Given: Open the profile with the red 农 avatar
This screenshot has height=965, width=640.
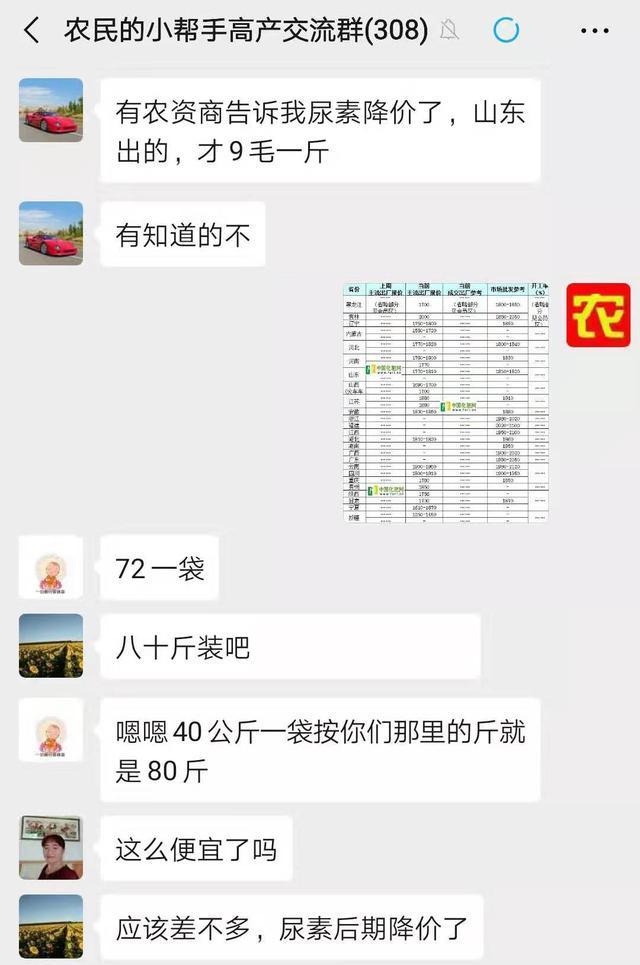Looking at the screenshot, I should click(x=598, y=315).
